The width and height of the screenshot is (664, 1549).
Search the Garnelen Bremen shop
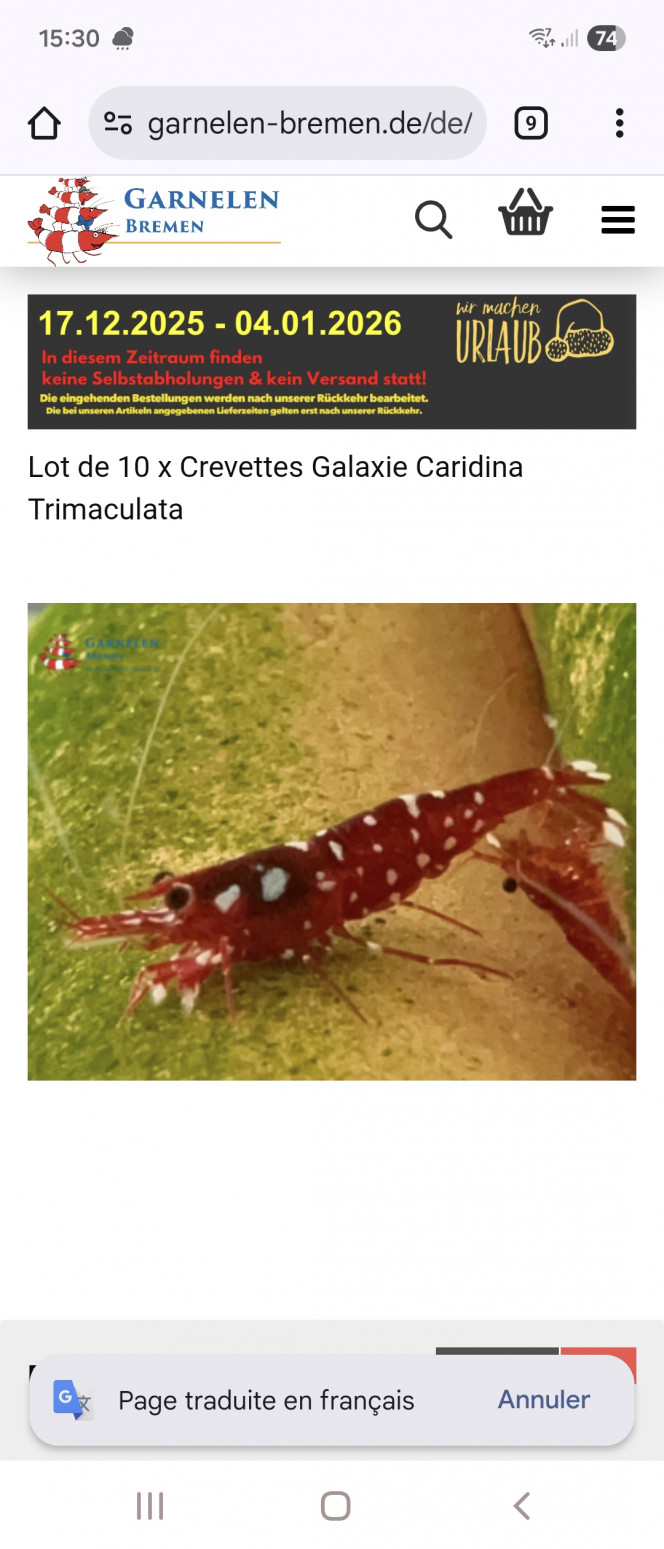point(433,219)
